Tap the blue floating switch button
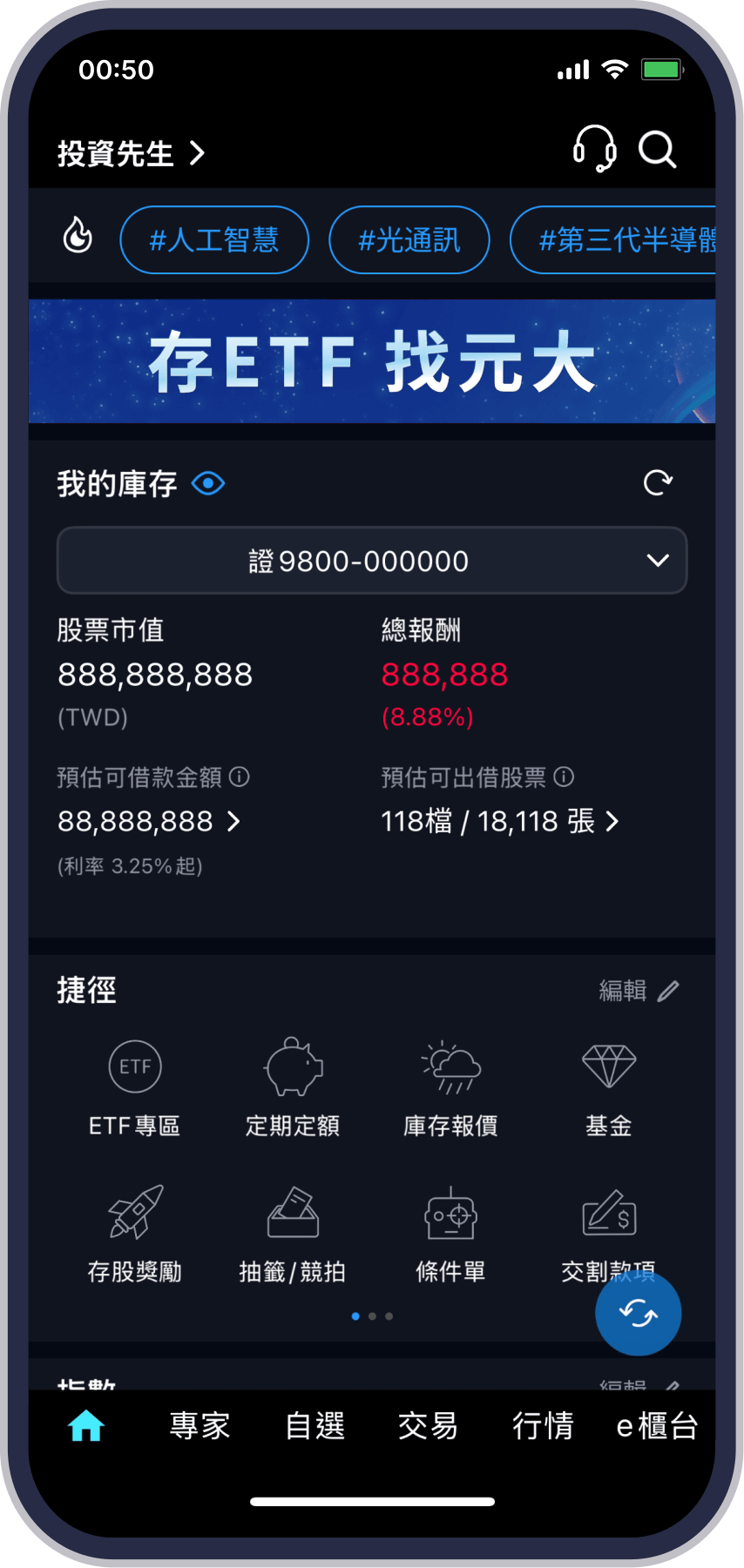Viewport: 744px width, 1568px height. [638, 1313]
